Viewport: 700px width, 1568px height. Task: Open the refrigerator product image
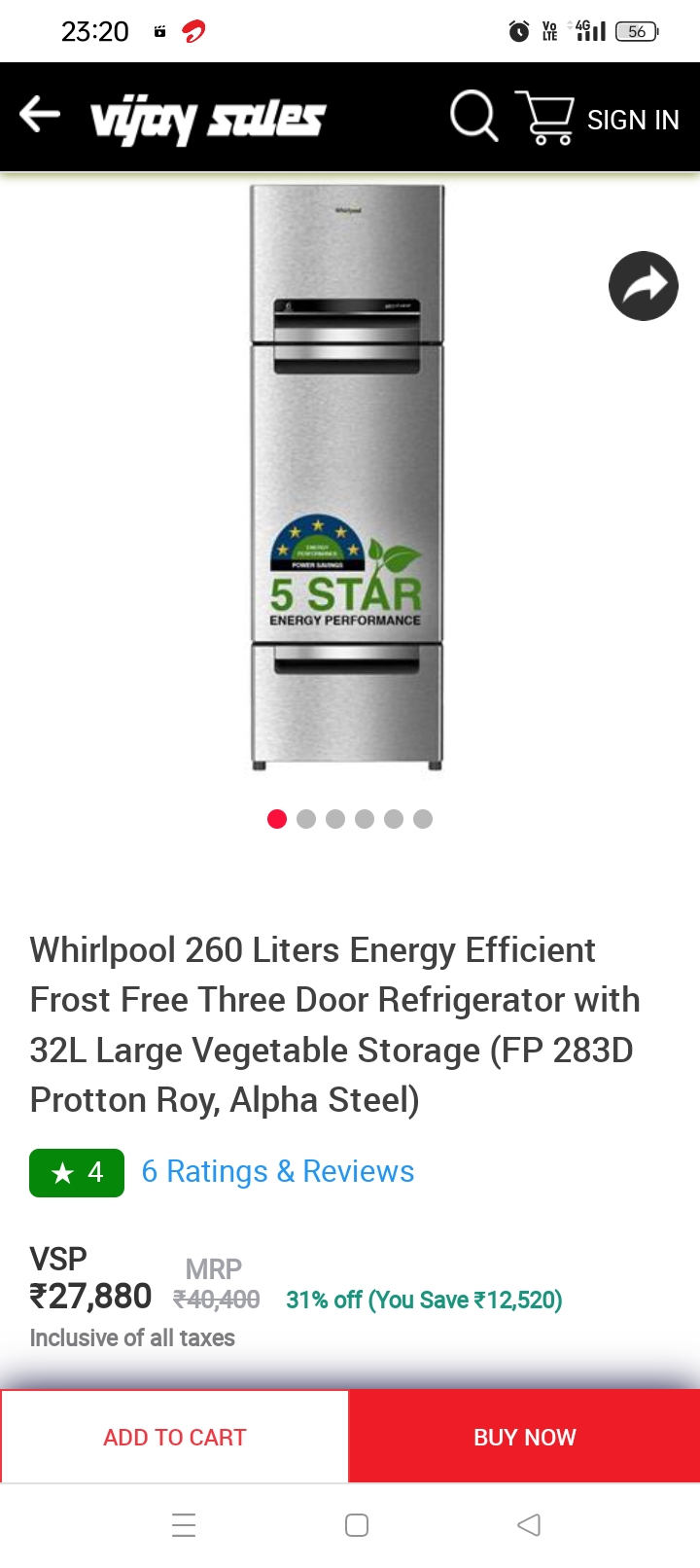(x=347, y=477)
